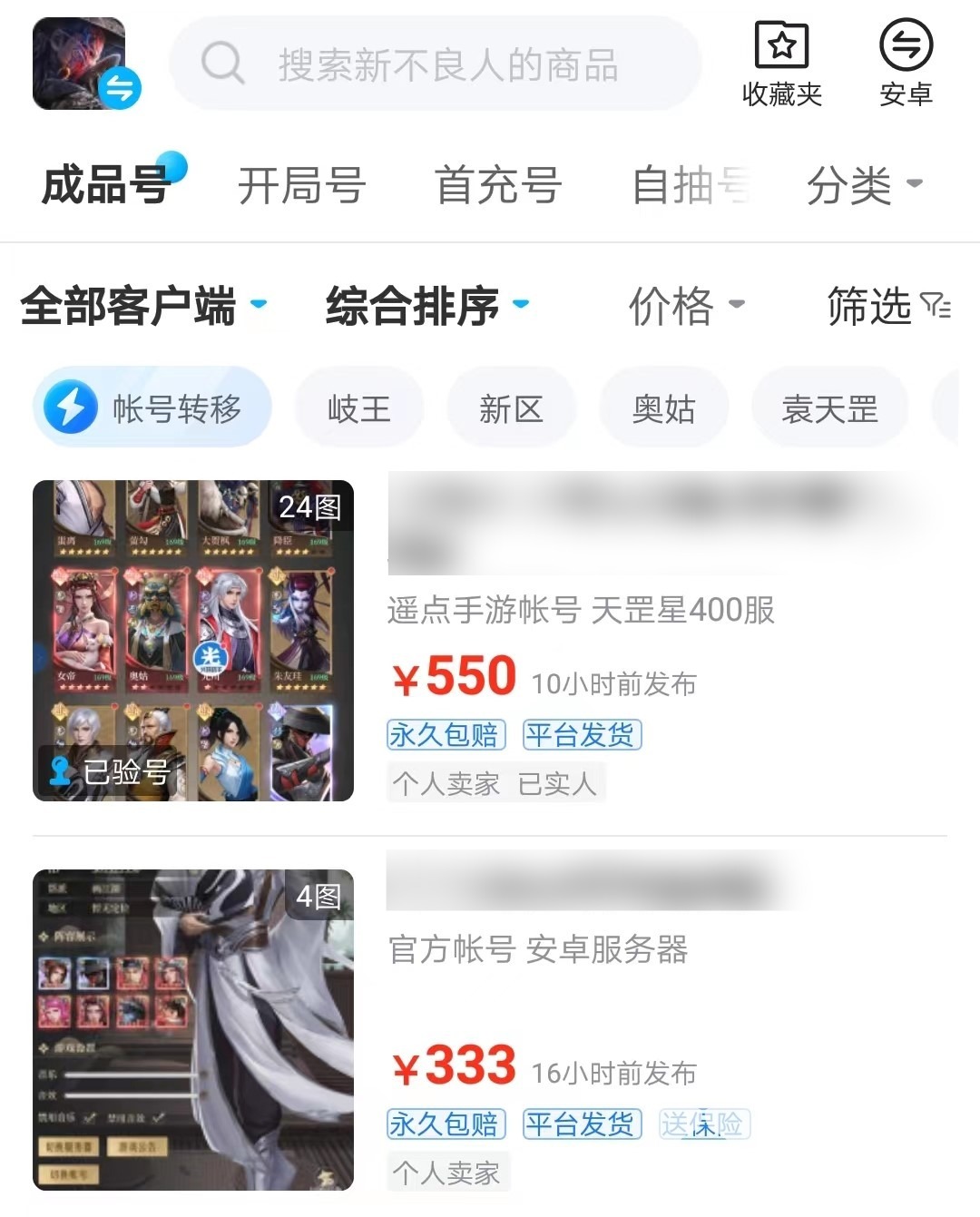Open the 筛选 filter panel

887,305
